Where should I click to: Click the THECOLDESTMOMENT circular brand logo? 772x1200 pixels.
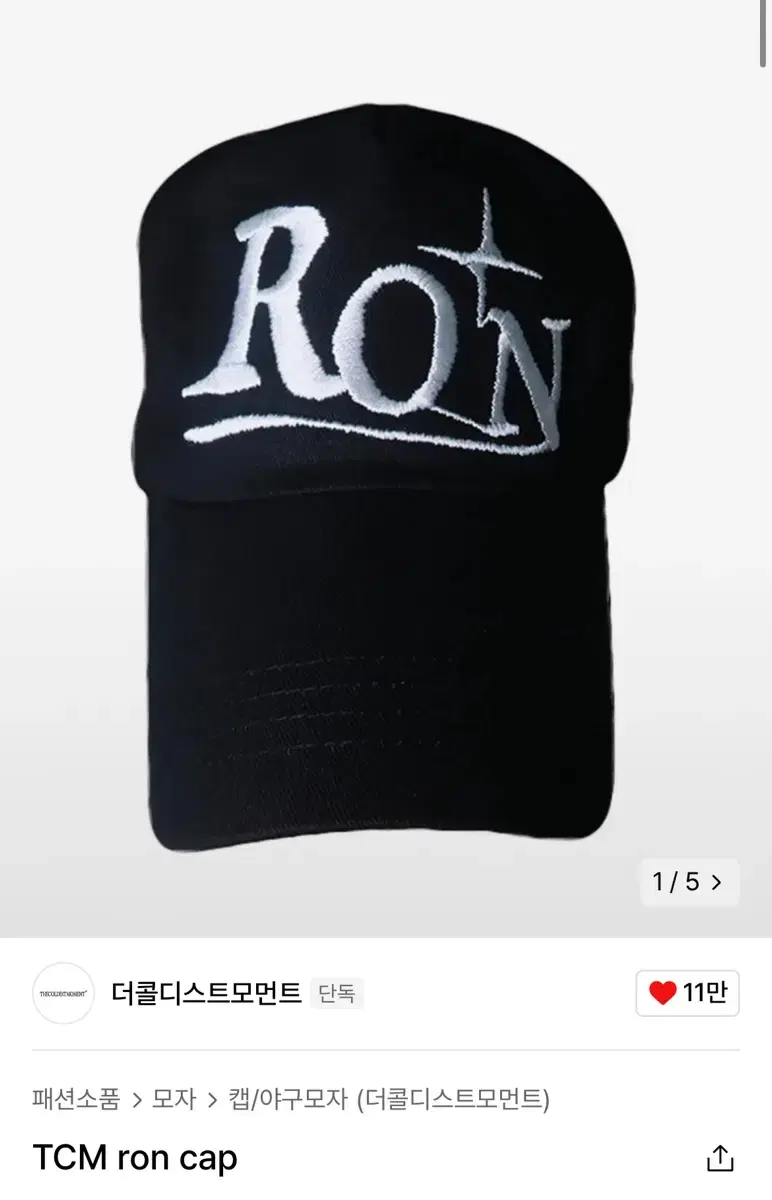(x=64, y=994)
